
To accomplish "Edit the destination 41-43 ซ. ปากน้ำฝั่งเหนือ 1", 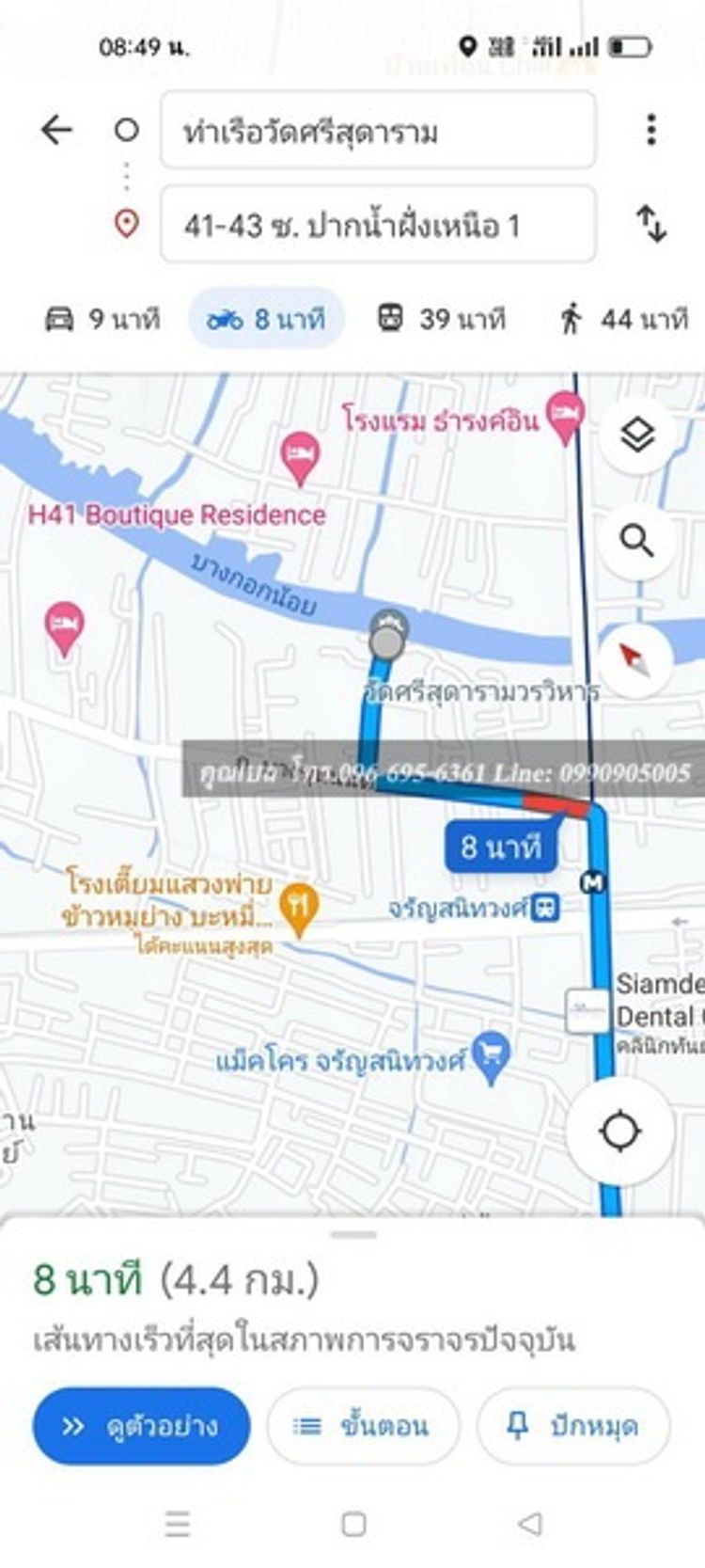I will pyautogui.click(x=378, y=225).
